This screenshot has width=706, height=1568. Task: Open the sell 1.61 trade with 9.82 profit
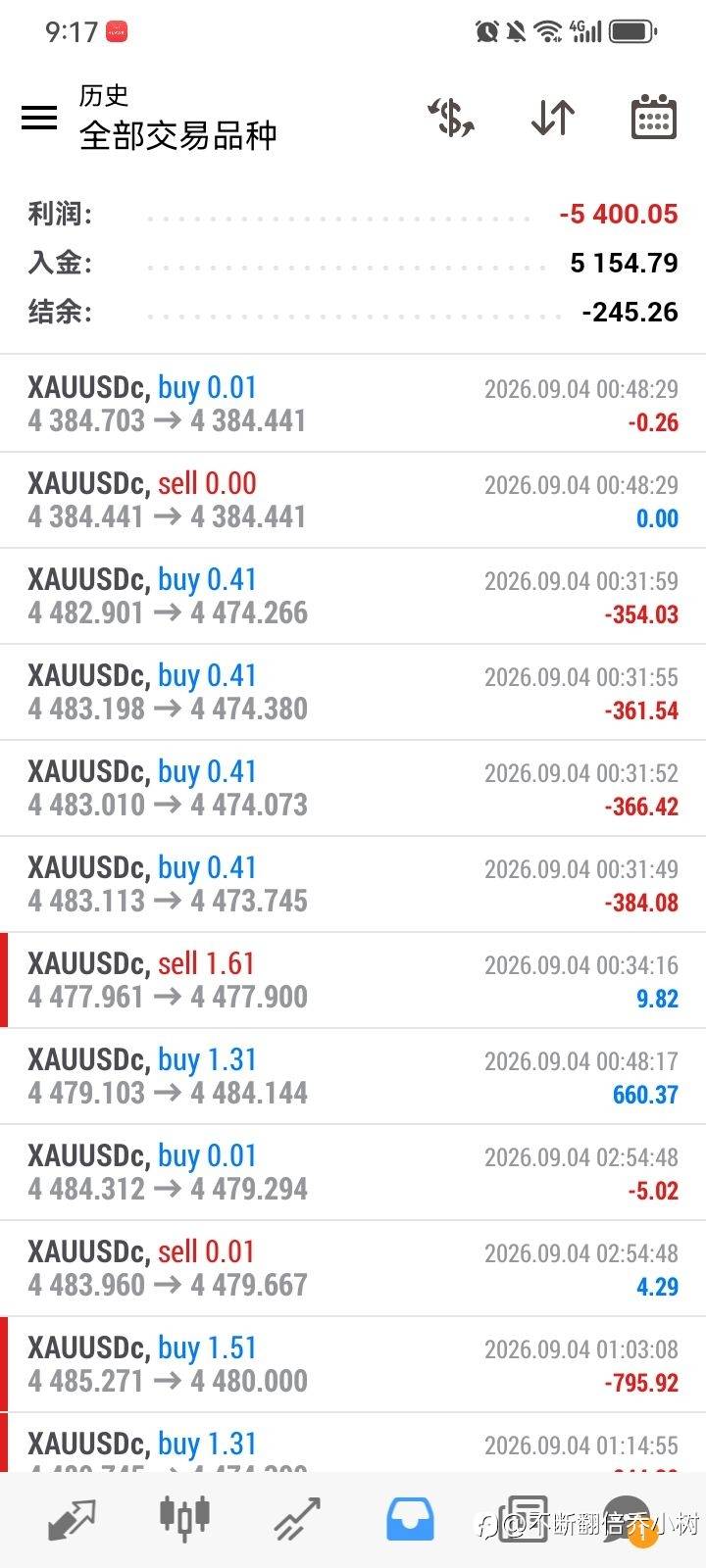tap(353, 980)
